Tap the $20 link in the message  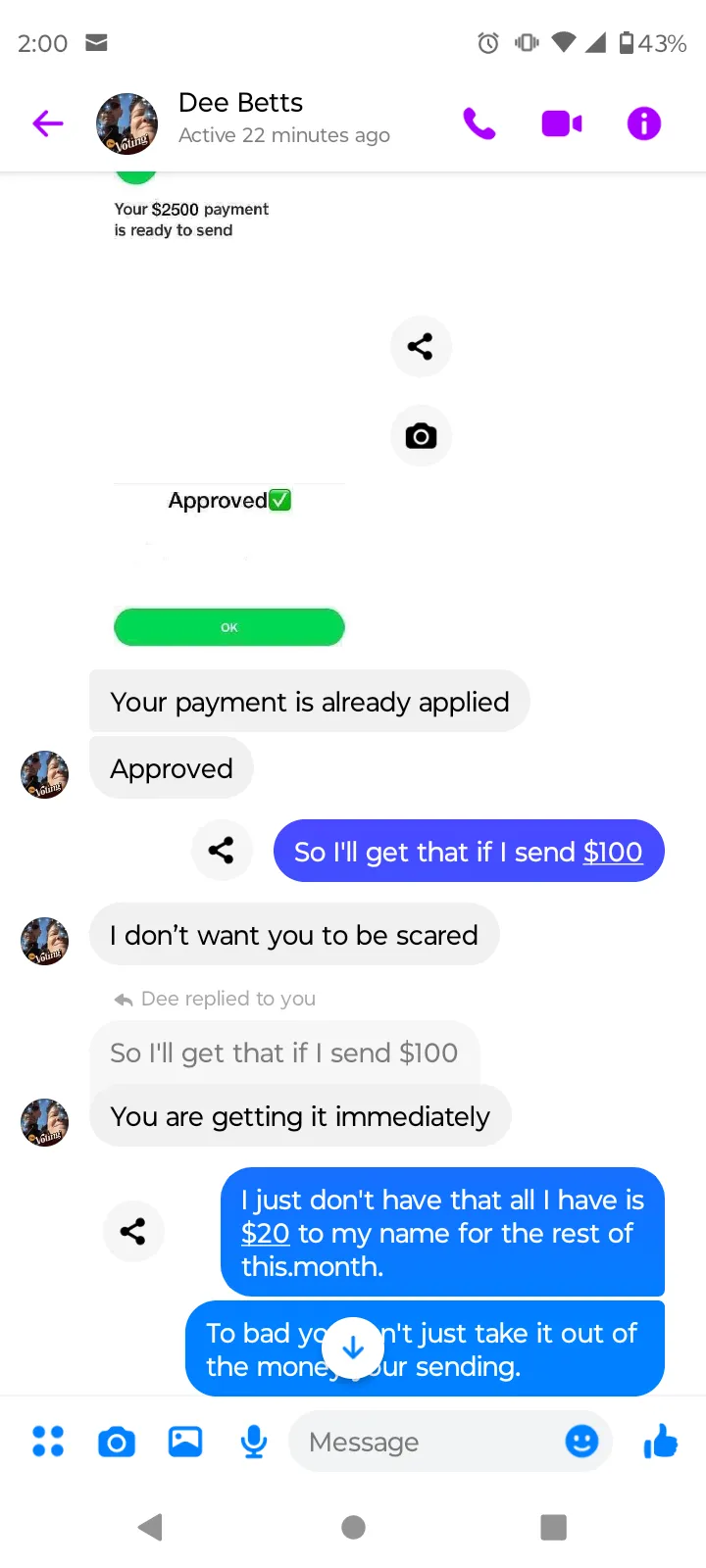click(266, 1233)
